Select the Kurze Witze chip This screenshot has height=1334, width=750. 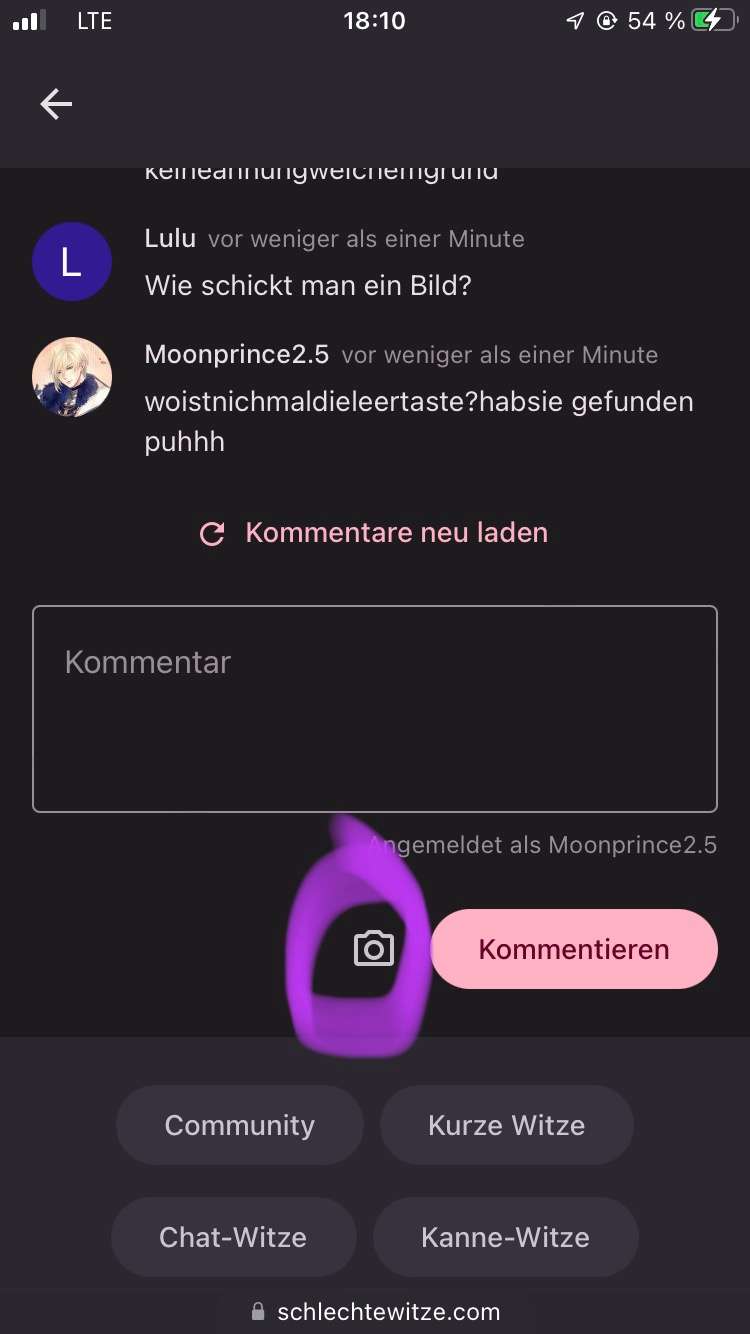pyautogui.click(x=506, y=1125)
